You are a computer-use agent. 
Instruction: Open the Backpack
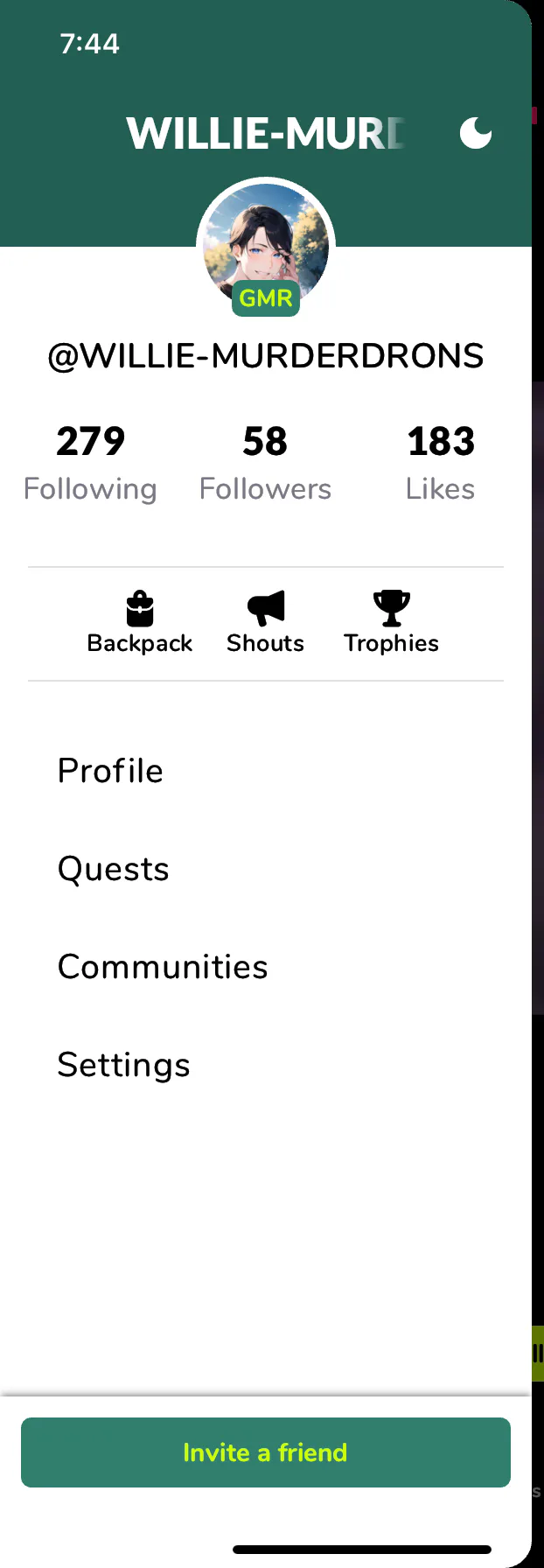tap(140, 623)
